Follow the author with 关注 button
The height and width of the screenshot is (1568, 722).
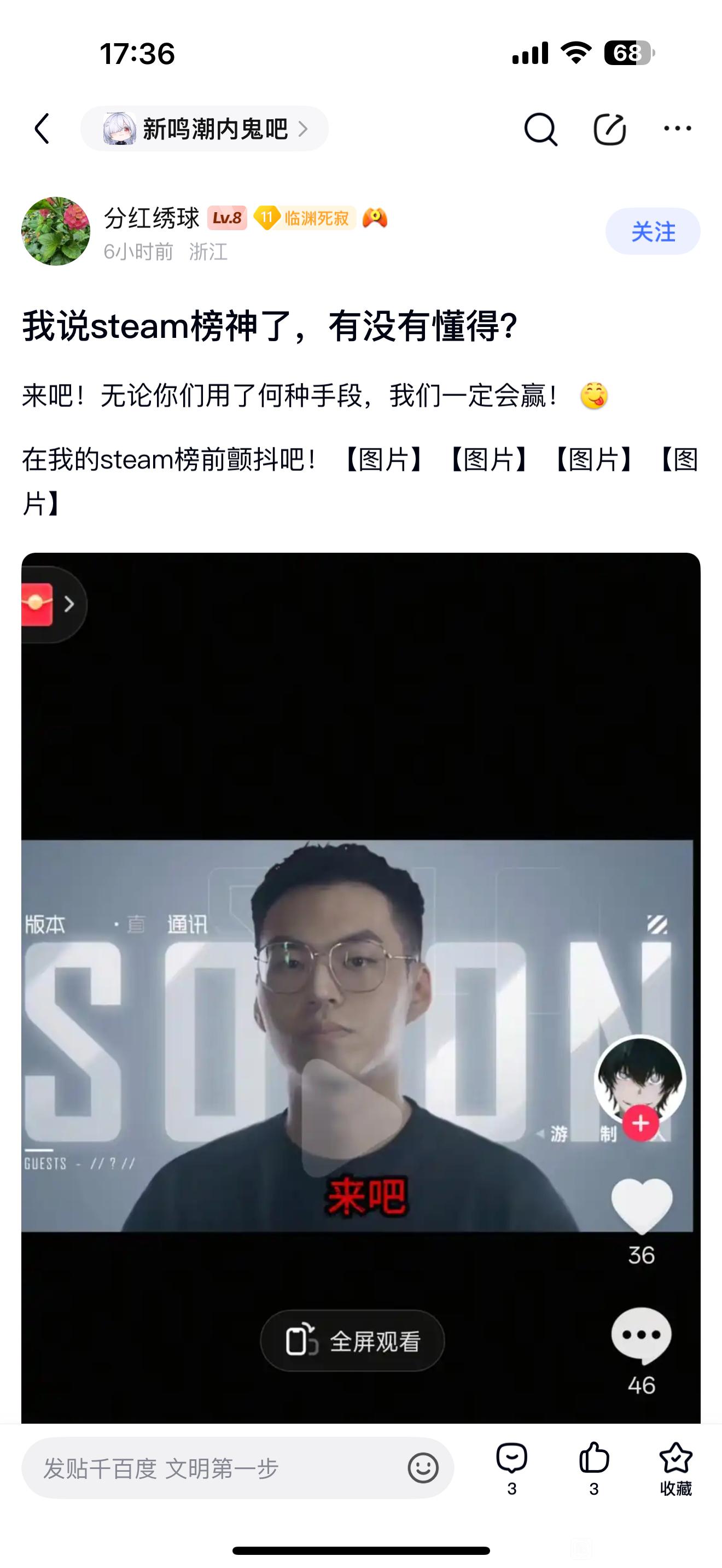pos(652,231)
